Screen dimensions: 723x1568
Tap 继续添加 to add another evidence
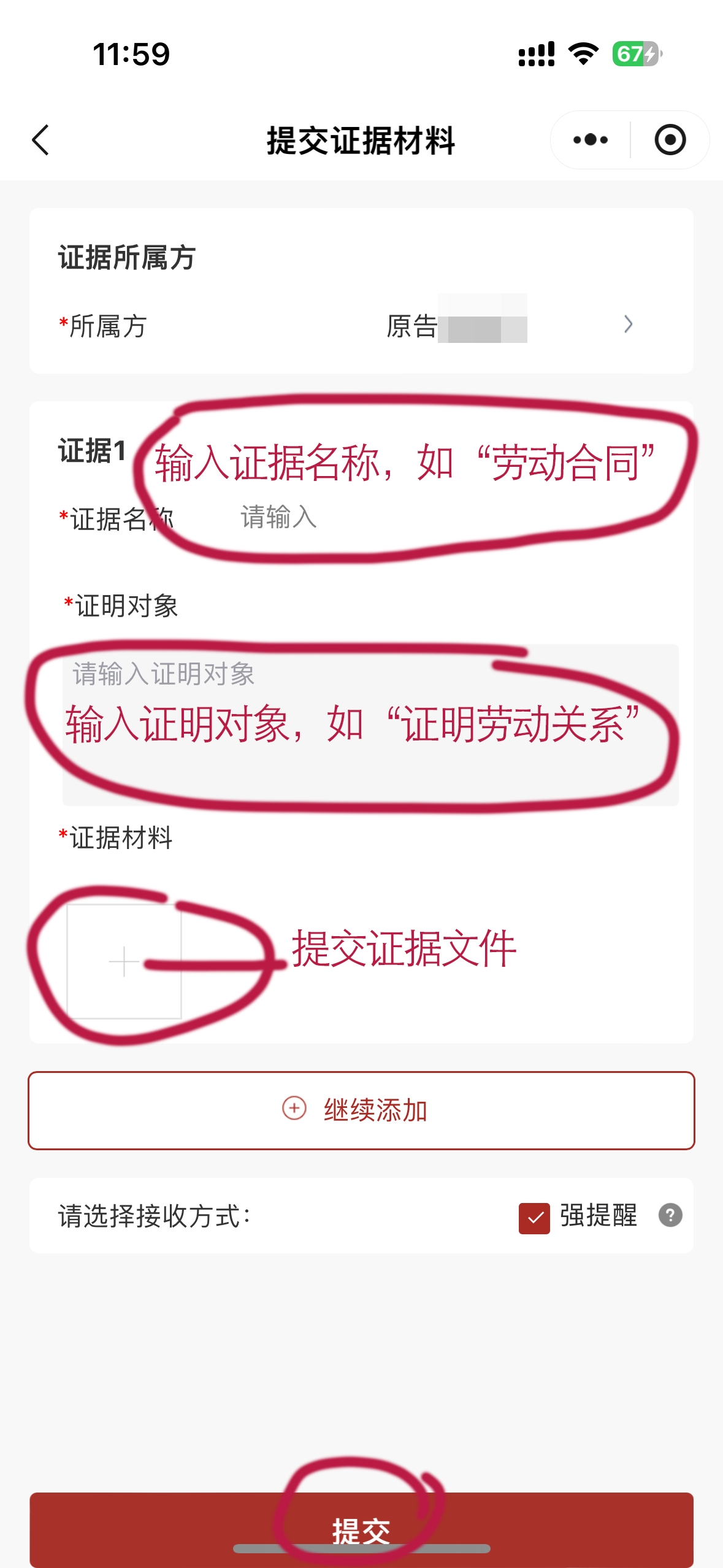pos(361,1110)
